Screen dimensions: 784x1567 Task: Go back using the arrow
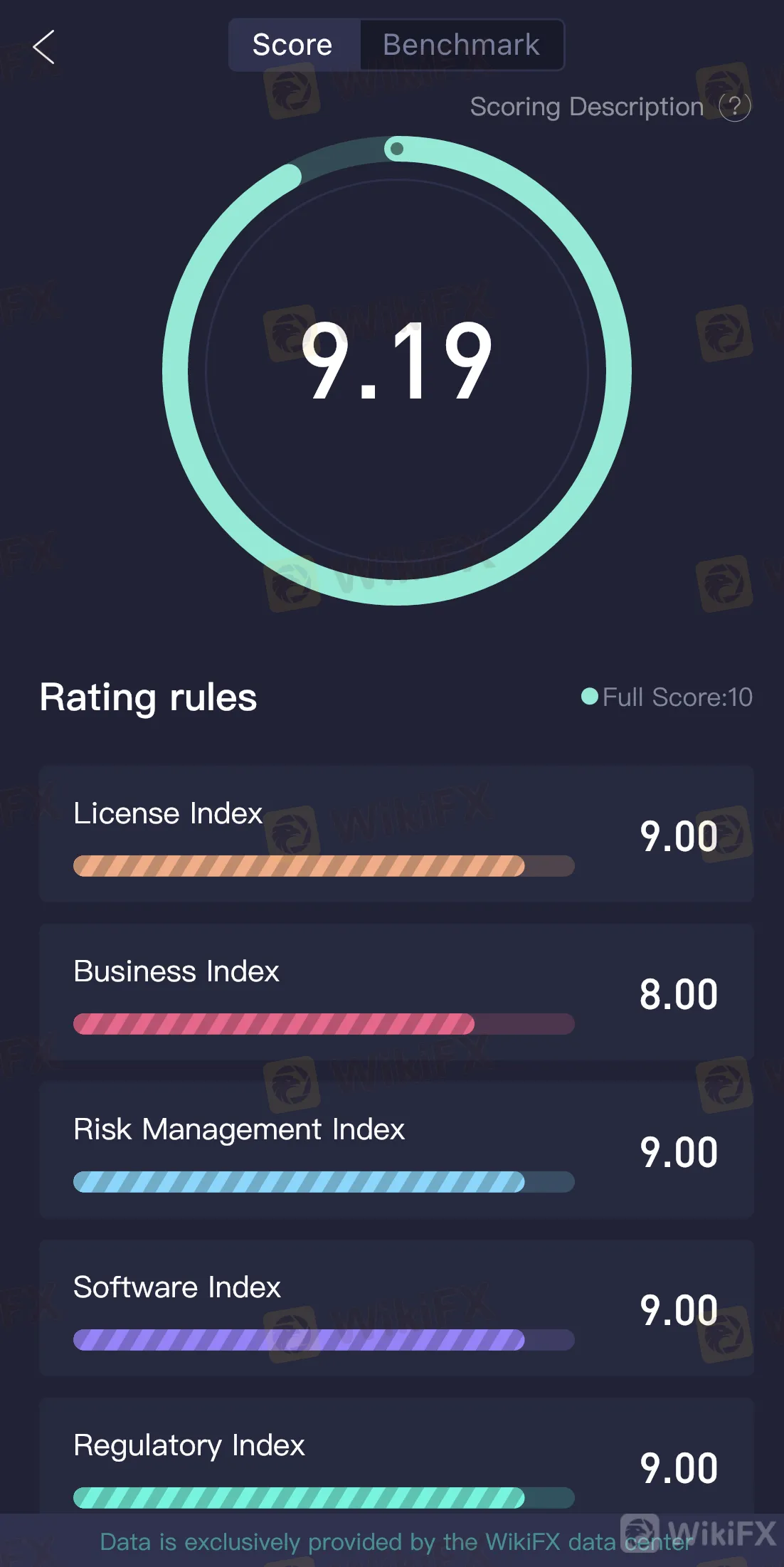[44, 47]
